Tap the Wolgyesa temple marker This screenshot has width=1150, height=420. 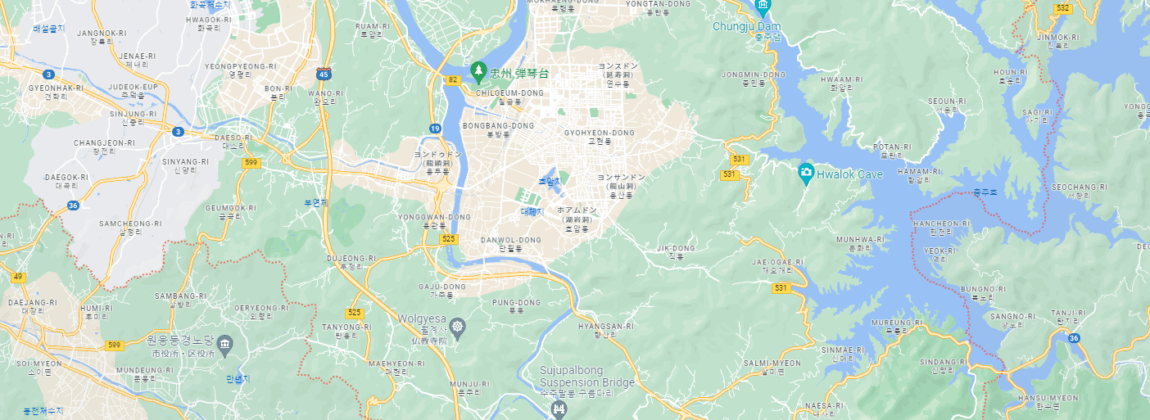[457, 327]
